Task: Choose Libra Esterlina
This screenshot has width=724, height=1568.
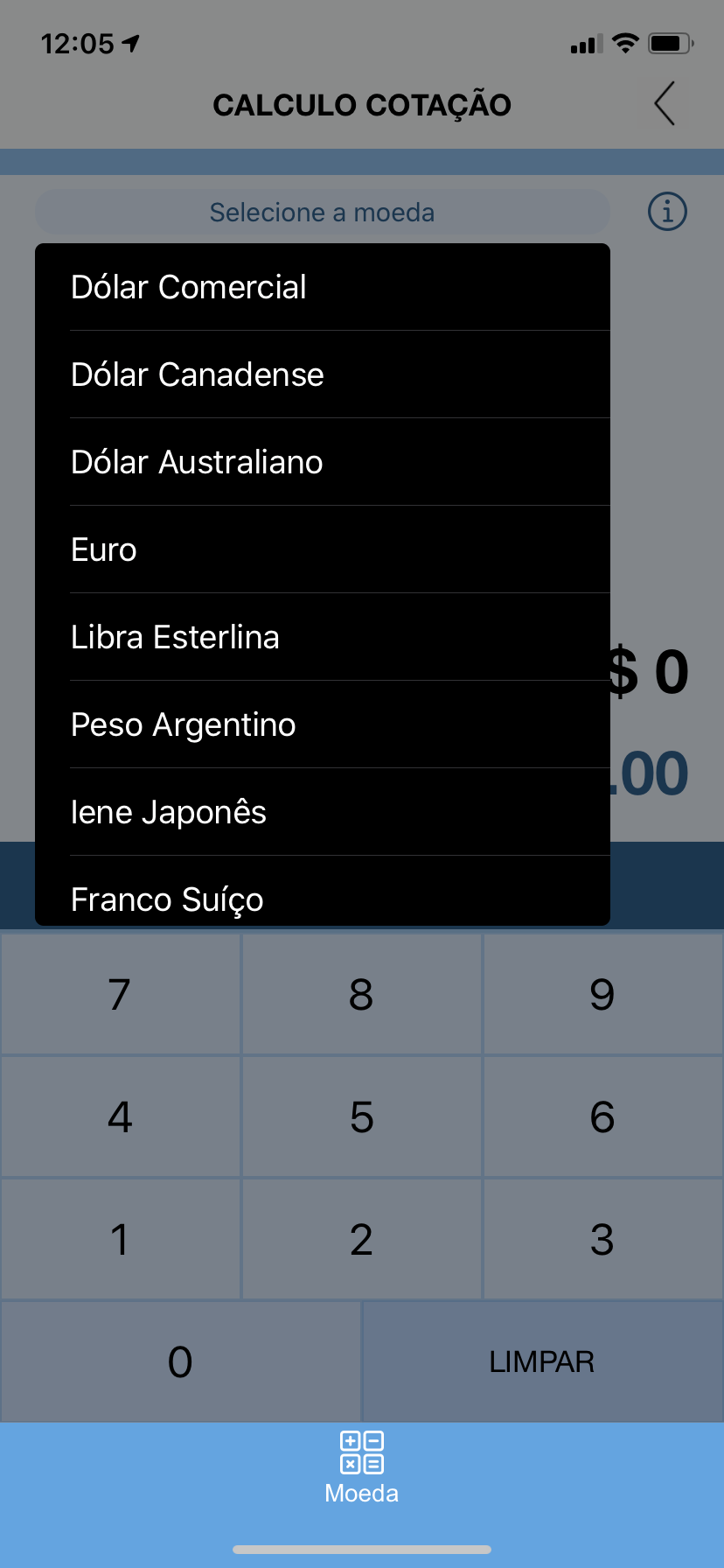Action: click(323, 637)
